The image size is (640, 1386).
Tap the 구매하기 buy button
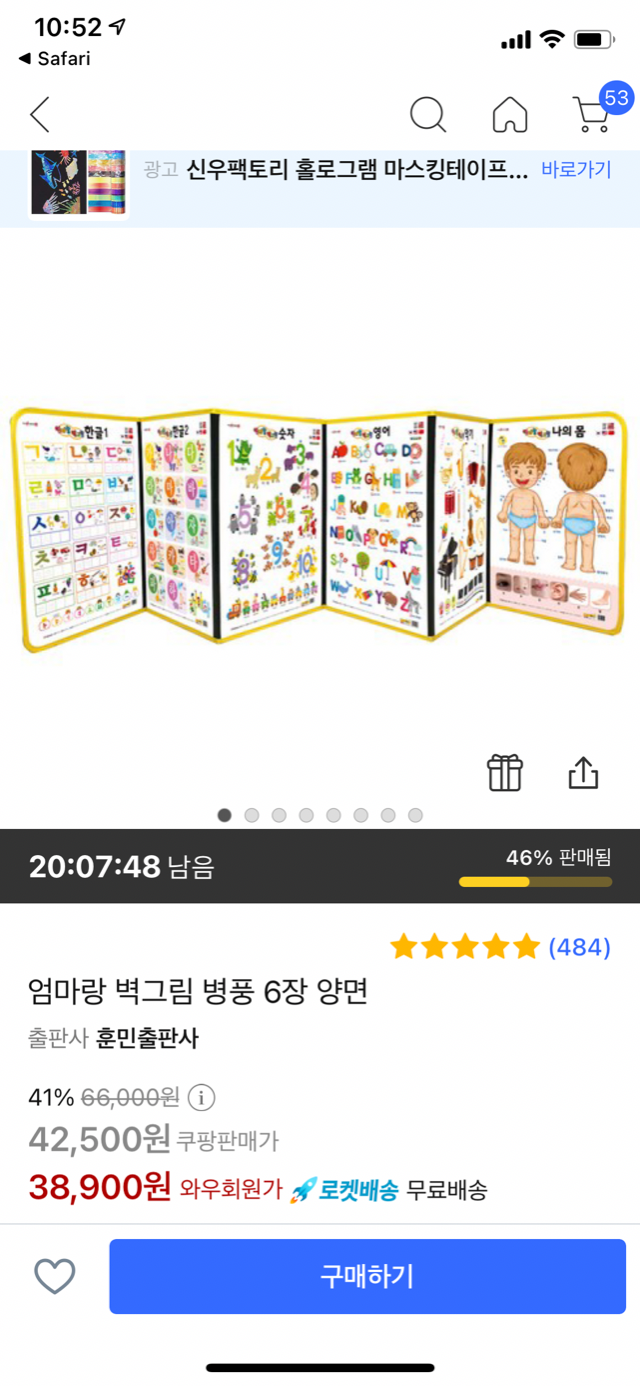pos(367,1276)
